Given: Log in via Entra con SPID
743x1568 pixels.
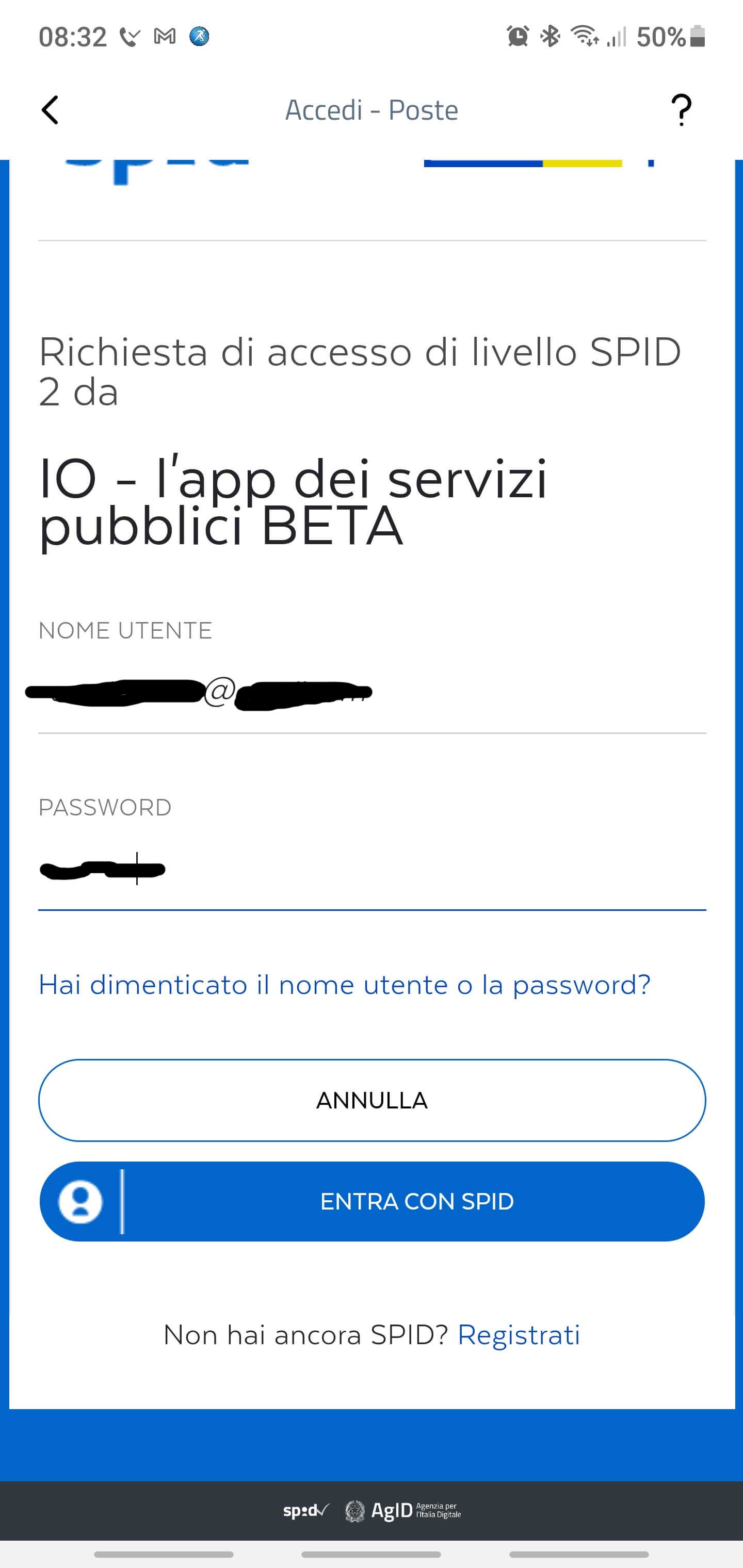Looking at the screenshot, I should 372,1202.
